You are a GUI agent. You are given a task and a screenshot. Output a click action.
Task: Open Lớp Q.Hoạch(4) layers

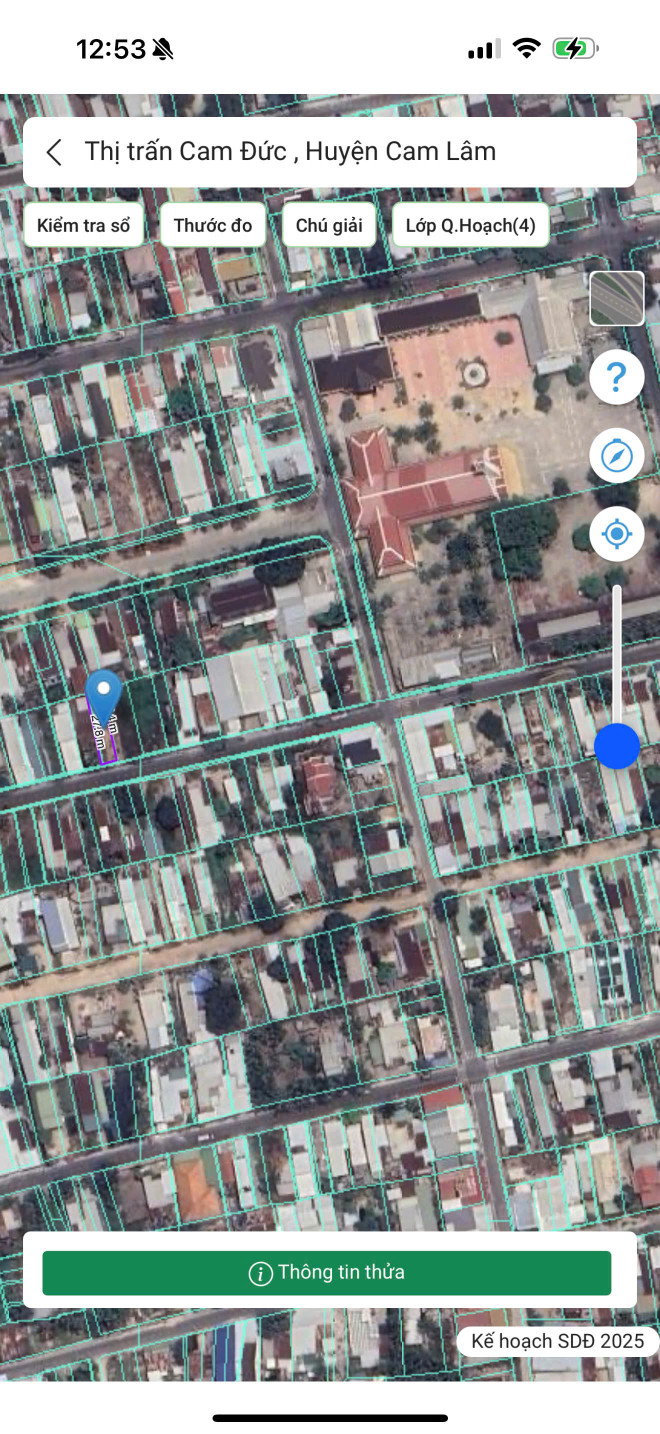click(x=471, y=225)
